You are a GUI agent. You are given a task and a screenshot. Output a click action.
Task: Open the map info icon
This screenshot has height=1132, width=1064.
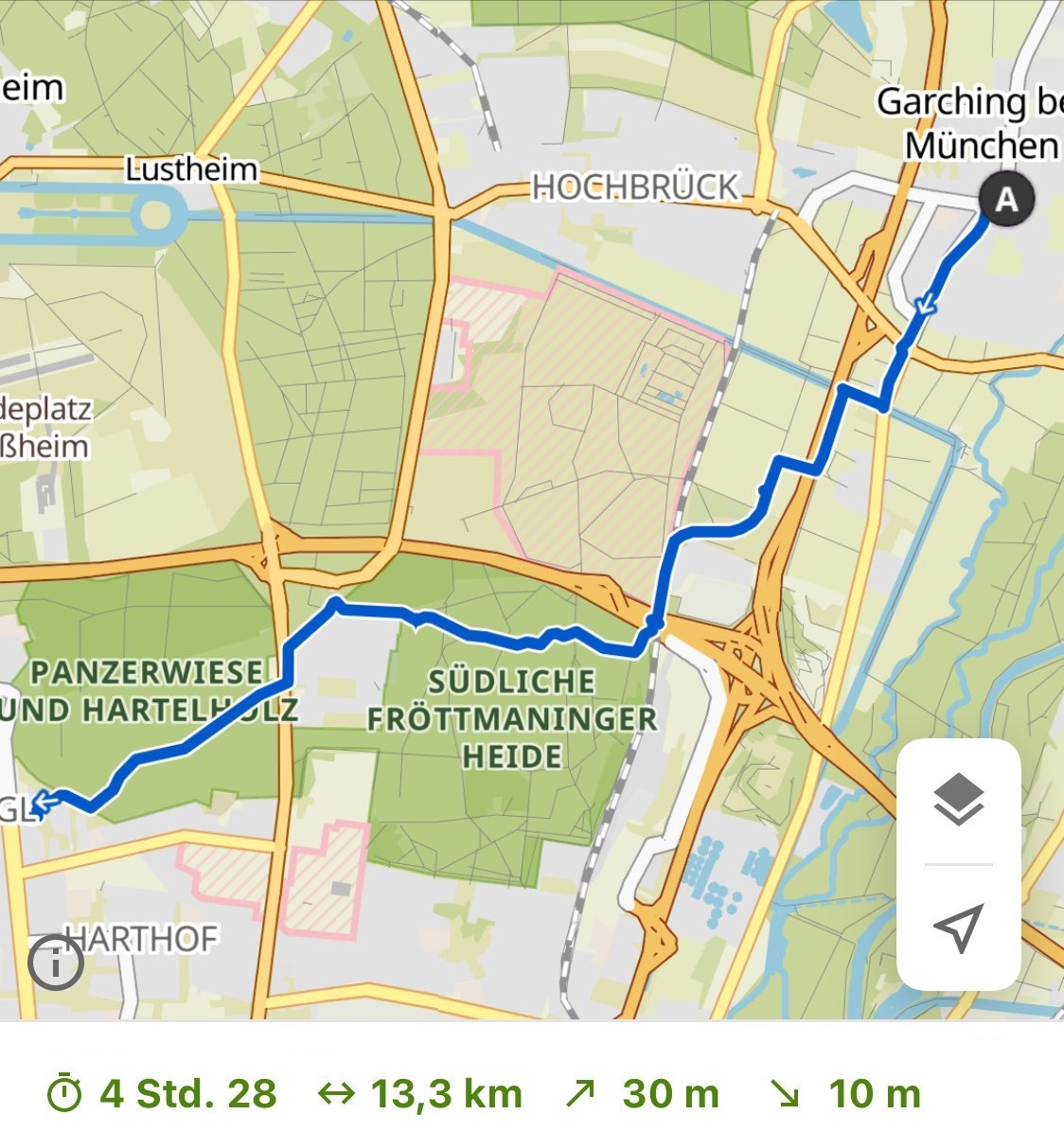coord(56,964)
